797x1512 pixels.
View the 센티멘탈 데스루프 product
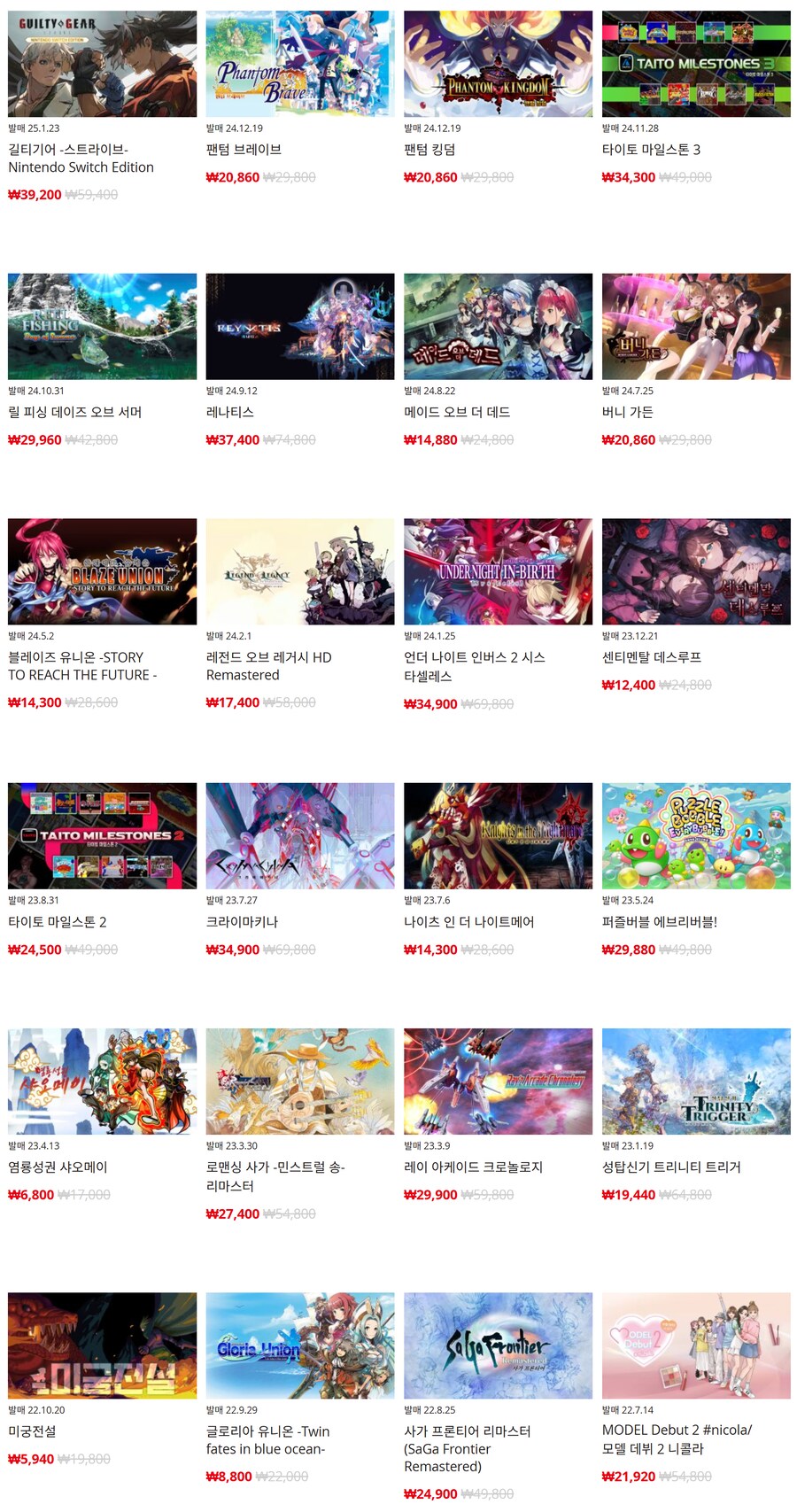[696, 571]
